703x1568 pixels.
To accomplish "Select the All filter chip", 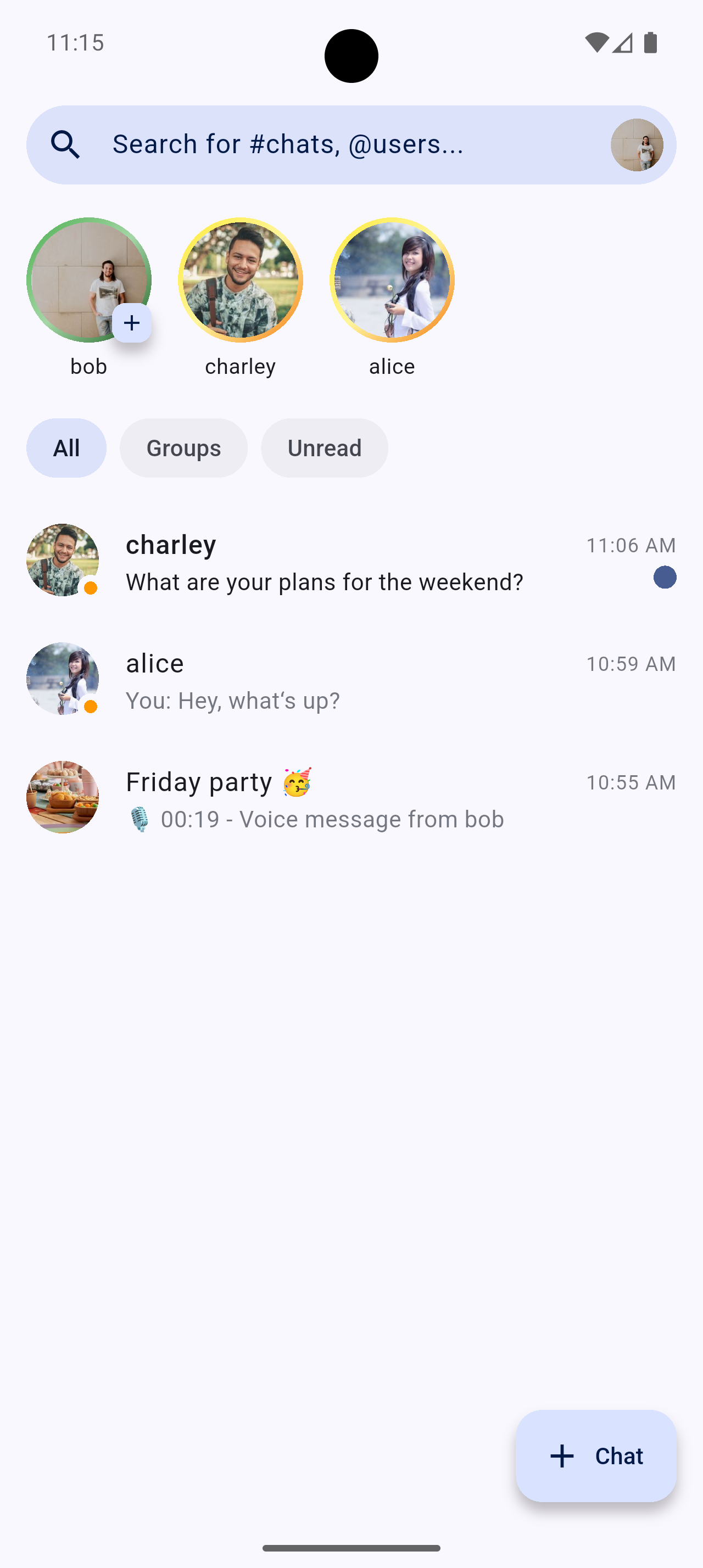I will [x=66, y=448].
